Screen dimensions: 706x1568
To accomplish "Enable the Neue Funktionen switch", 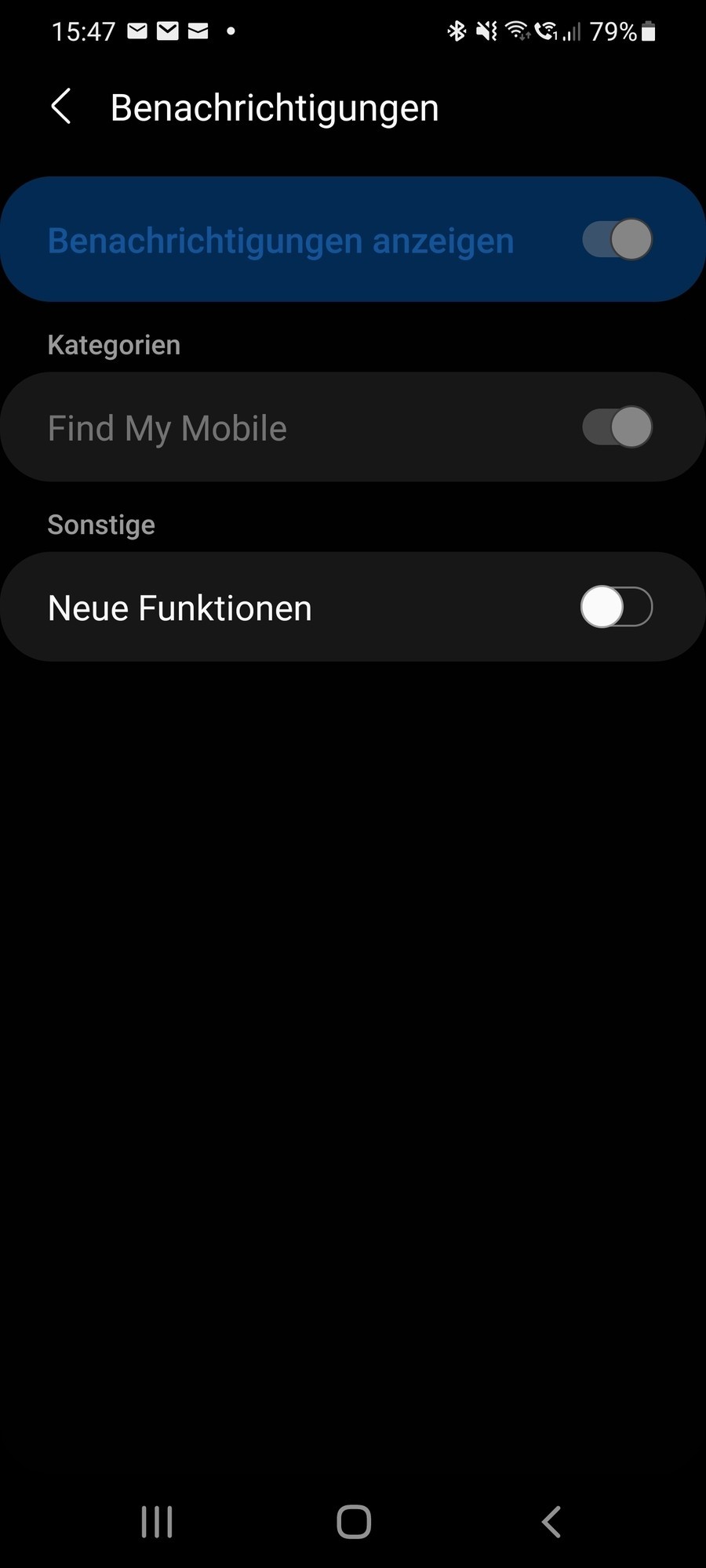I will 617,607.
